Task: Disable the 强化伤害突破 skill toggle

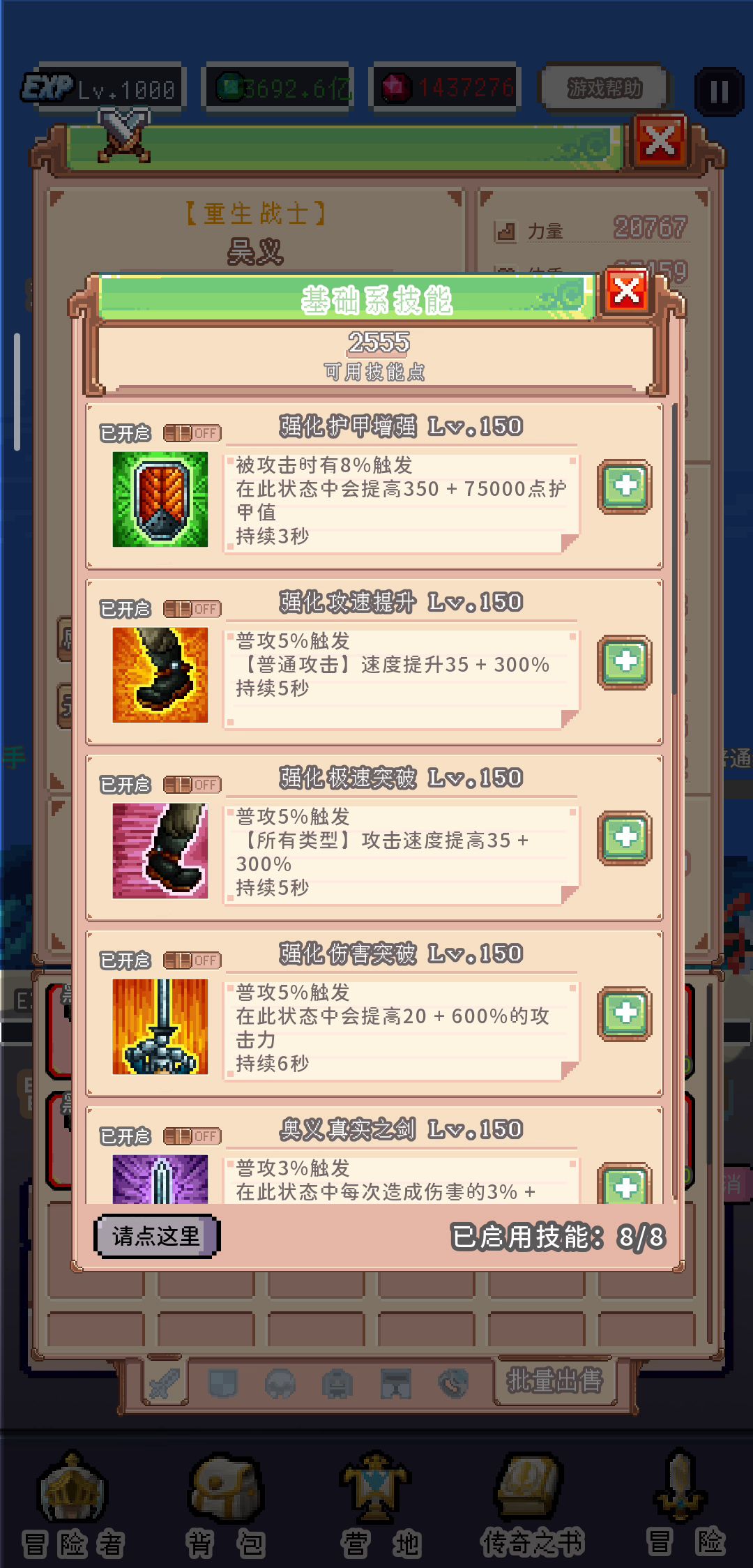Action: pyautogui.click(x=192, y=960)
